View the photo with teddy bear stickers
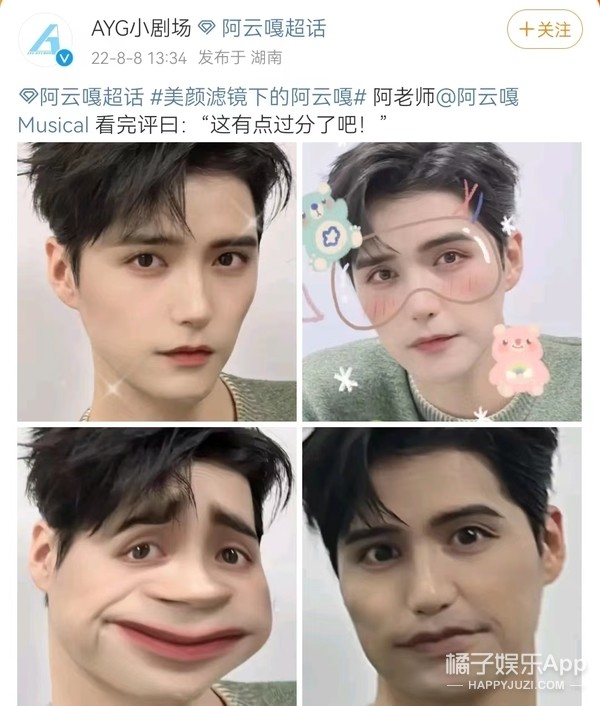The height and width of the screenshot is (706, 600). 442,282
